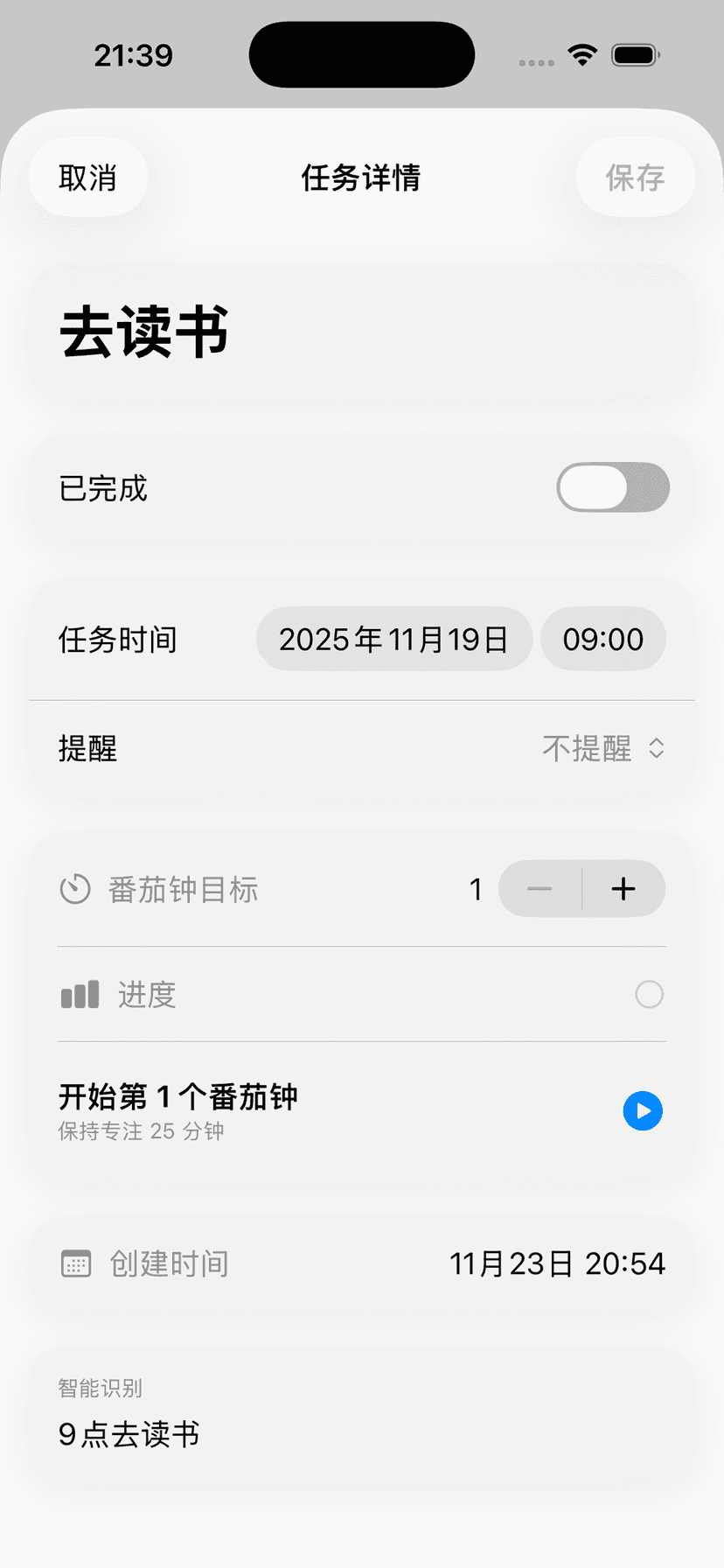724x1568 pixels.
Task: Click the battery icon in the status bar
Action: [636, 53]
